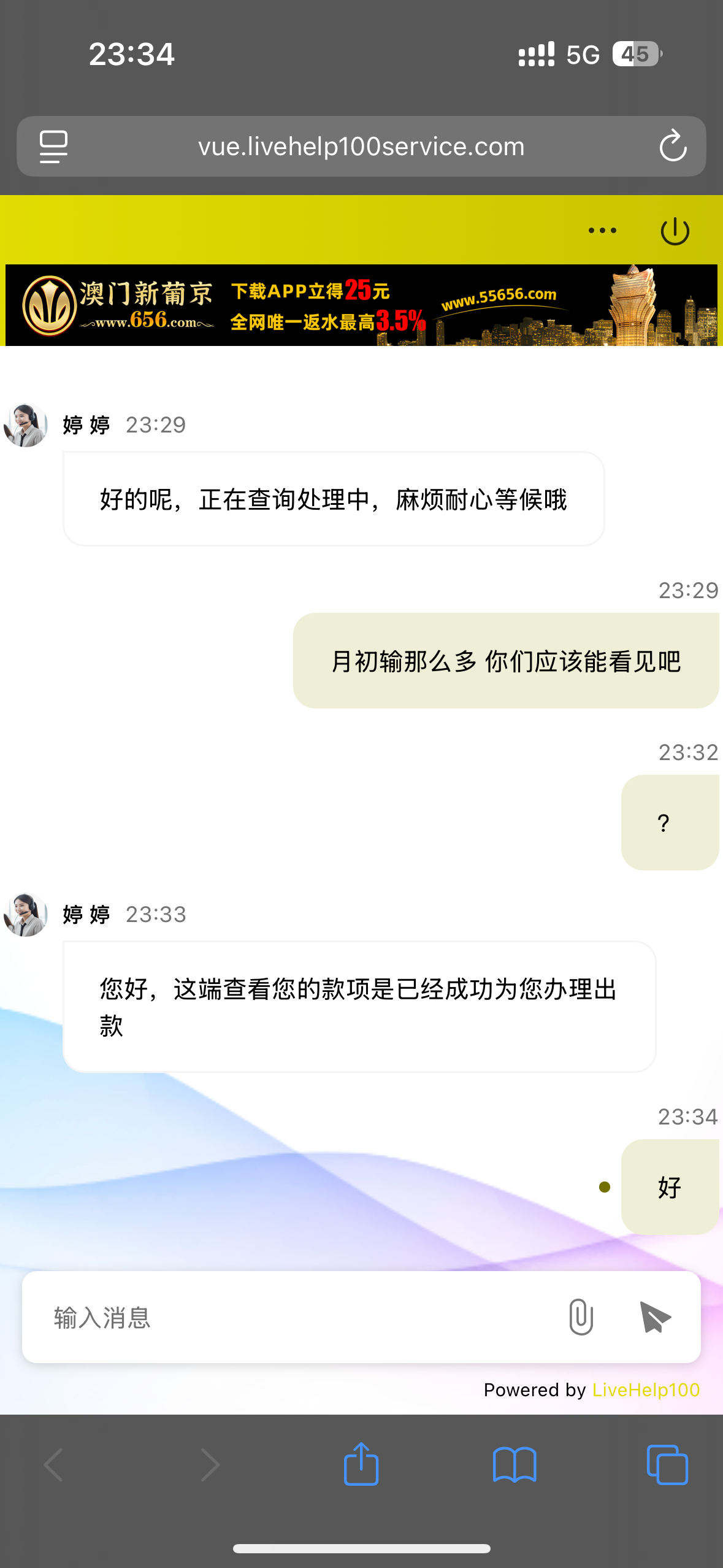Open Safari page settings menu icon

(x=53, y=147)
